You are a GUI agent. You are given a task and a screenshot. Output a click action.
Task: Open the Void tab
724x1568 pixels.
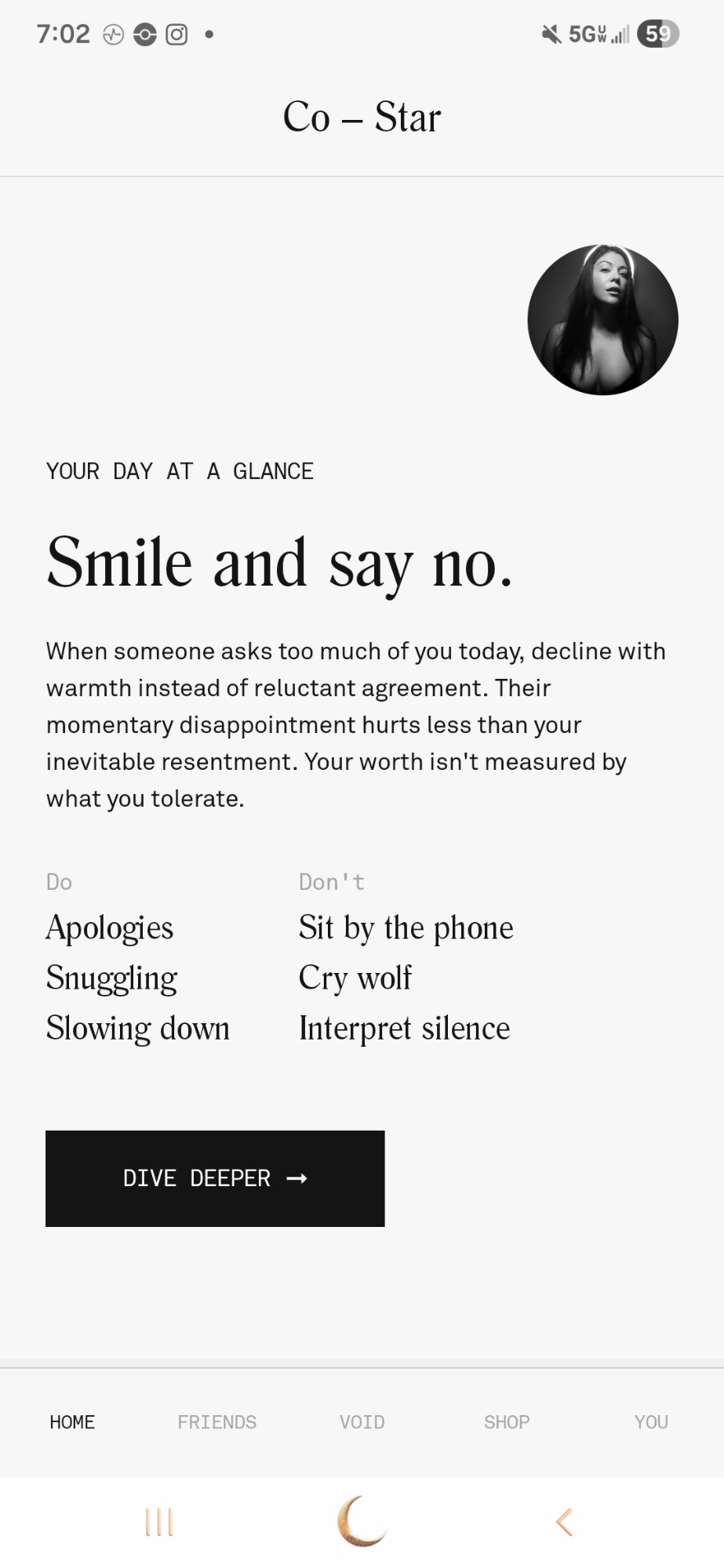362,1422
